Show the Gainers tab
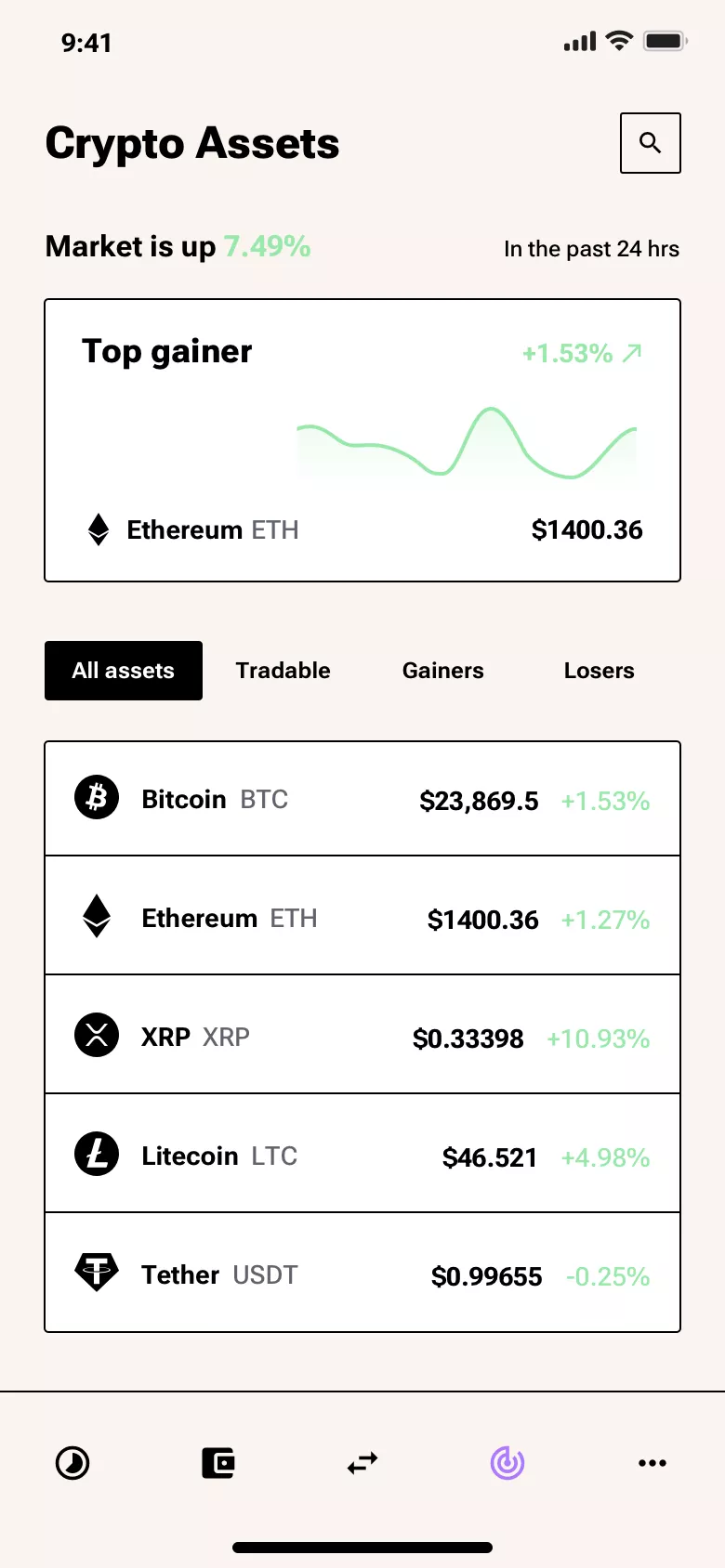The image size is (725, 1568). pos(442,671)
